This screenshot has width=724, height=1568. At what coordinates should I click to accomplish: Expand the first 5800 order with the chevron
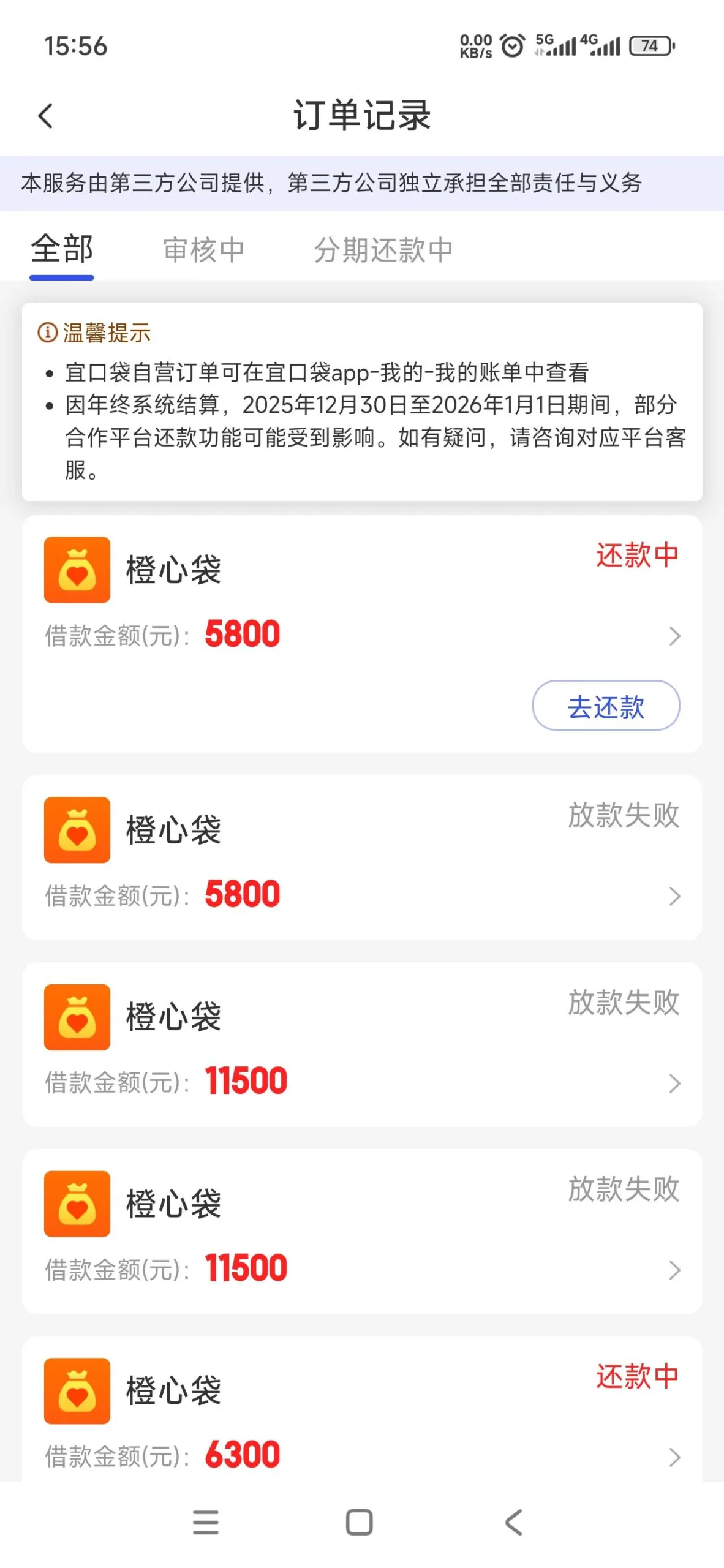(x=674, y=637)
